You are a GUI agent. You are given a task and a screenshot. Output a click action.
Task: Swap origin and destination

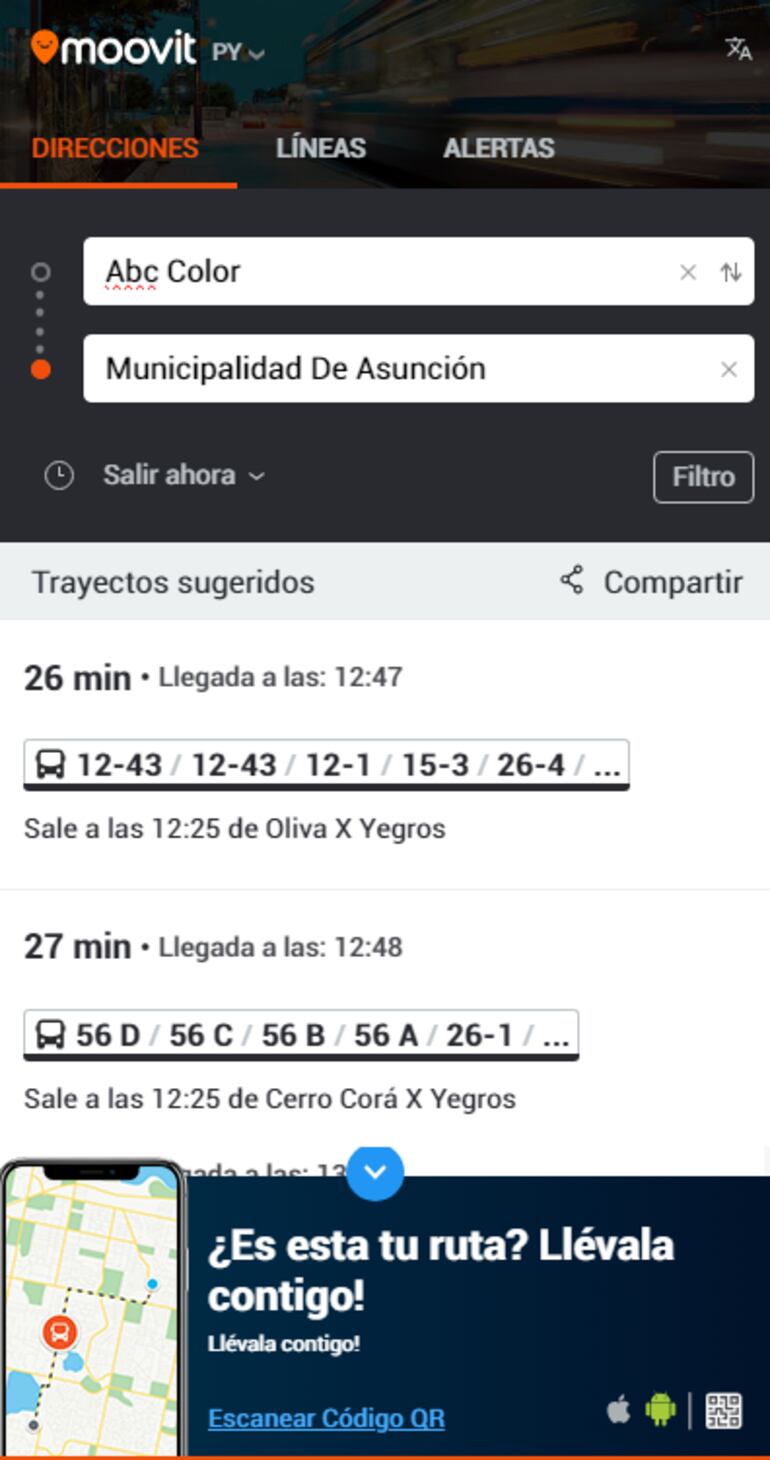731,272
